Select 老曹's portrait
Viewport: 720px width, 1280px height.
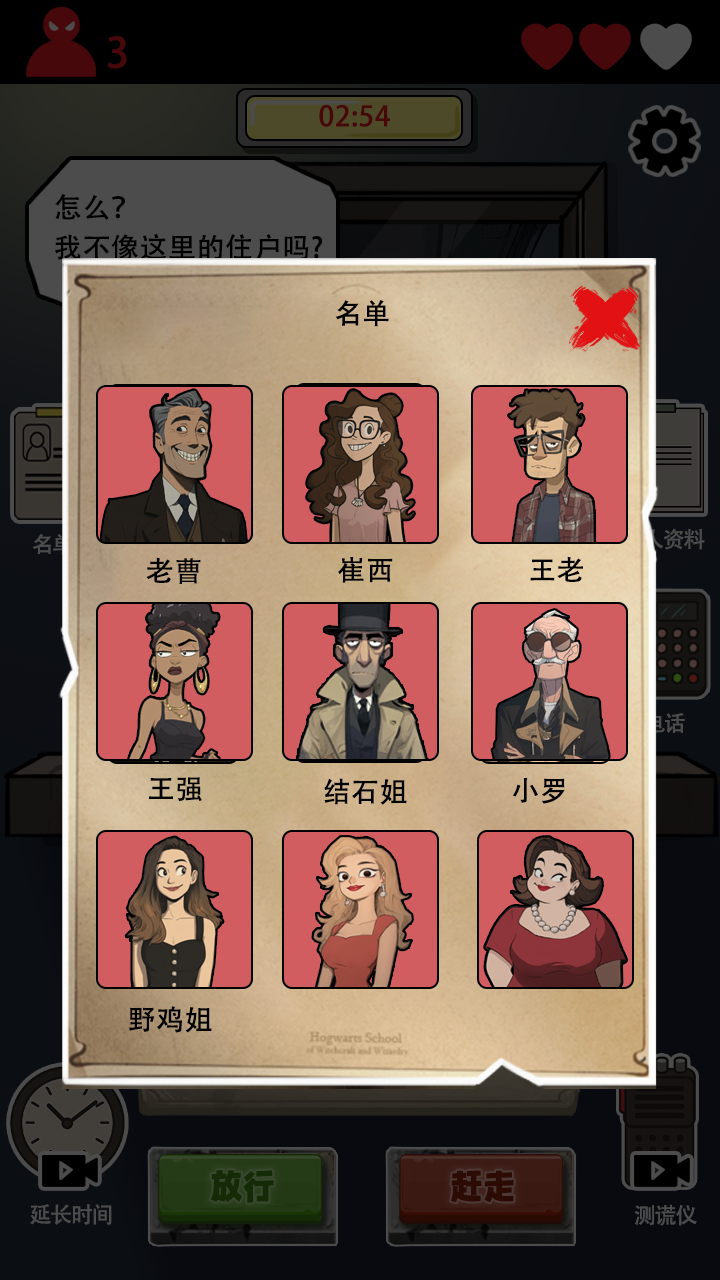pos(174,464)
